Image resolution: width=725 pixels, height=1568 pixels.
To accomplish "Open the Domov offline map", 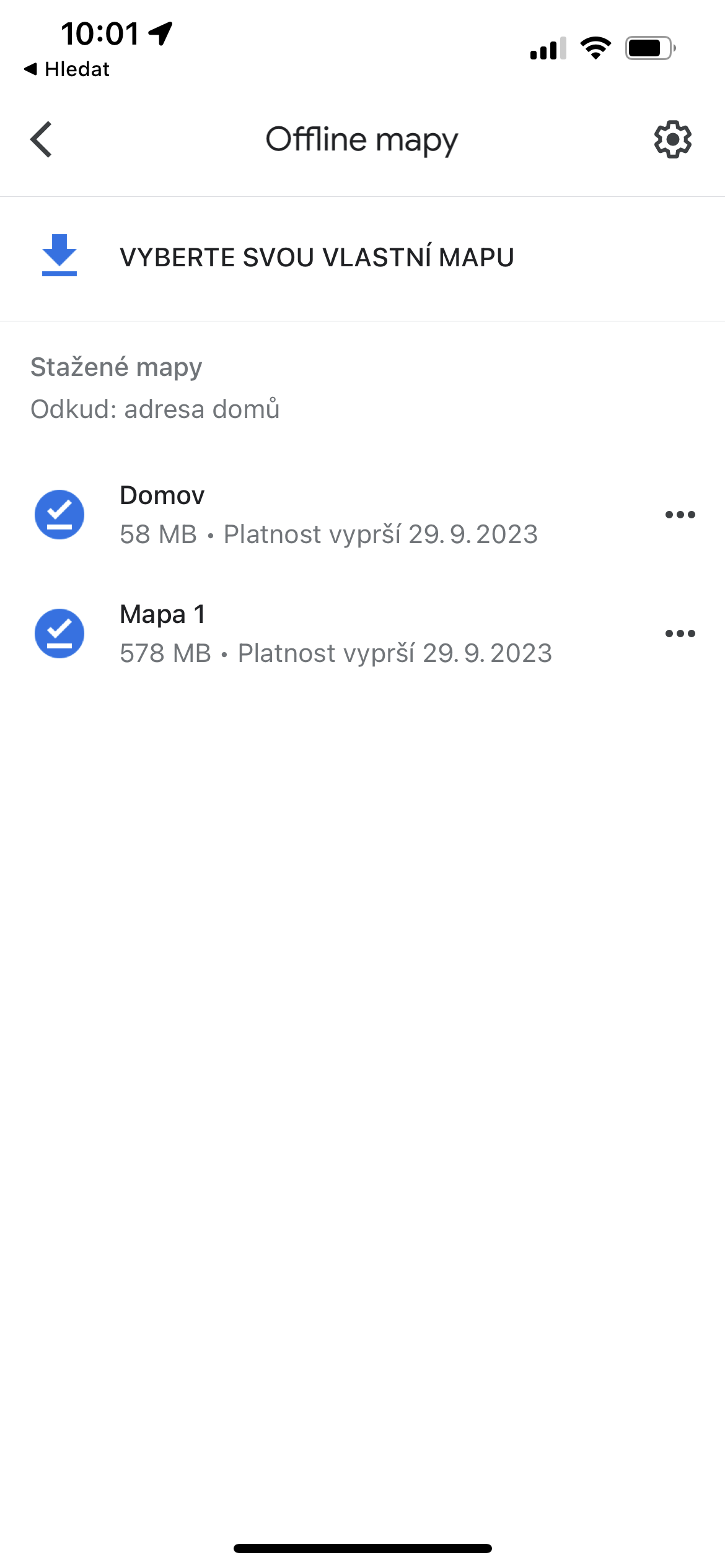I will pyautogui.click(x=328, y=515).
